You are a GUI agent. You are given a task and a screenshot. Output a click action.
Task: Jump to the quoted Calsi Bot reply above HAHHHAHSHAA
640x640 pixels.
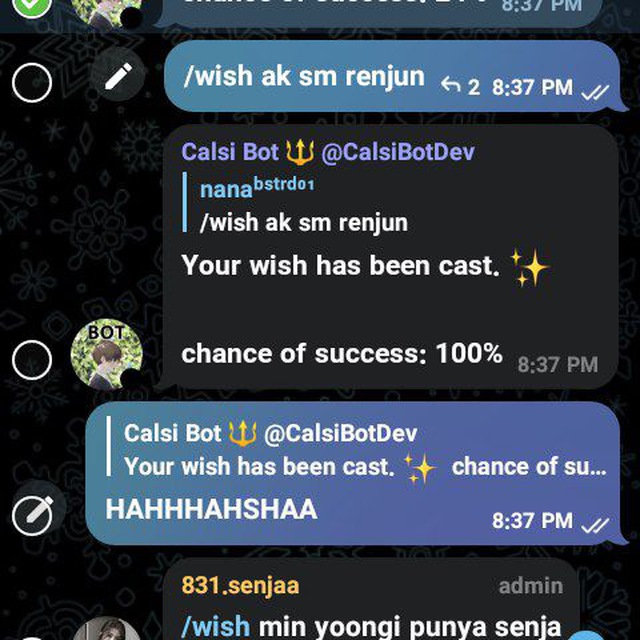coord(364,450)
